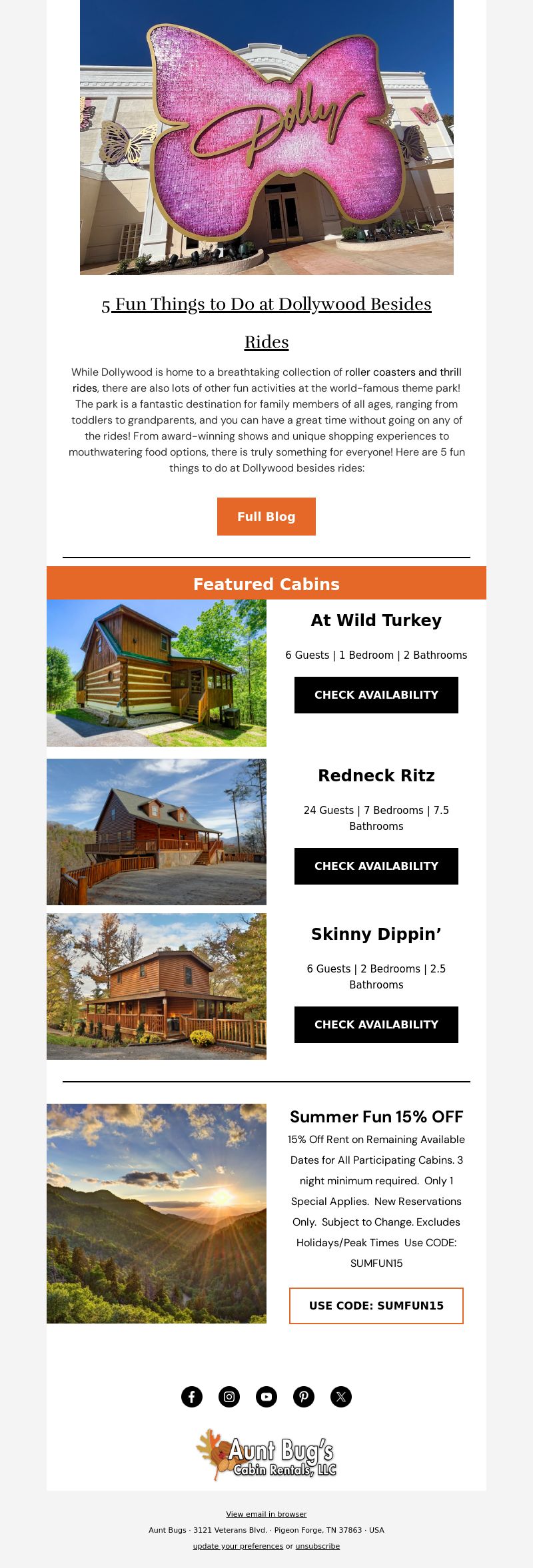
Task: Open the YouTube channel icon
Action: click(x=266, y=1397)
